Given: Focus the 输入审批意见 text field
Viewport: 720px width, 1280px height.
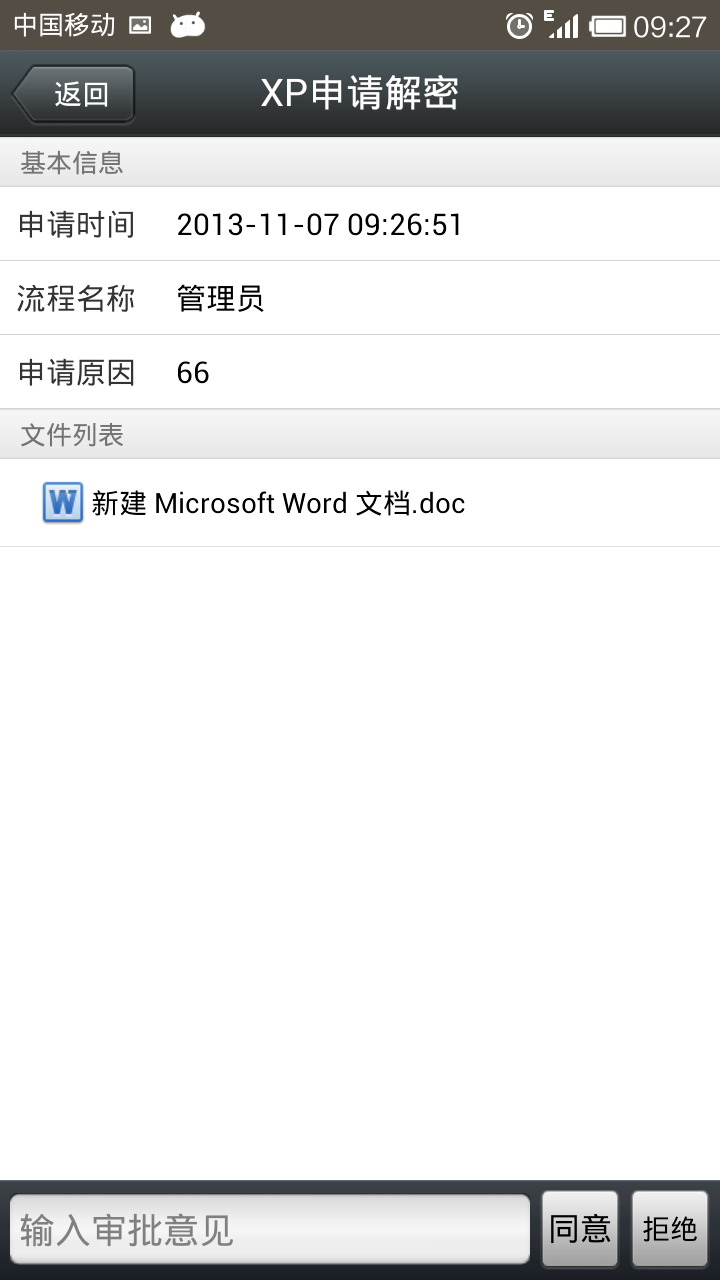Looking at the screenshot, I should click(269, 1229).
